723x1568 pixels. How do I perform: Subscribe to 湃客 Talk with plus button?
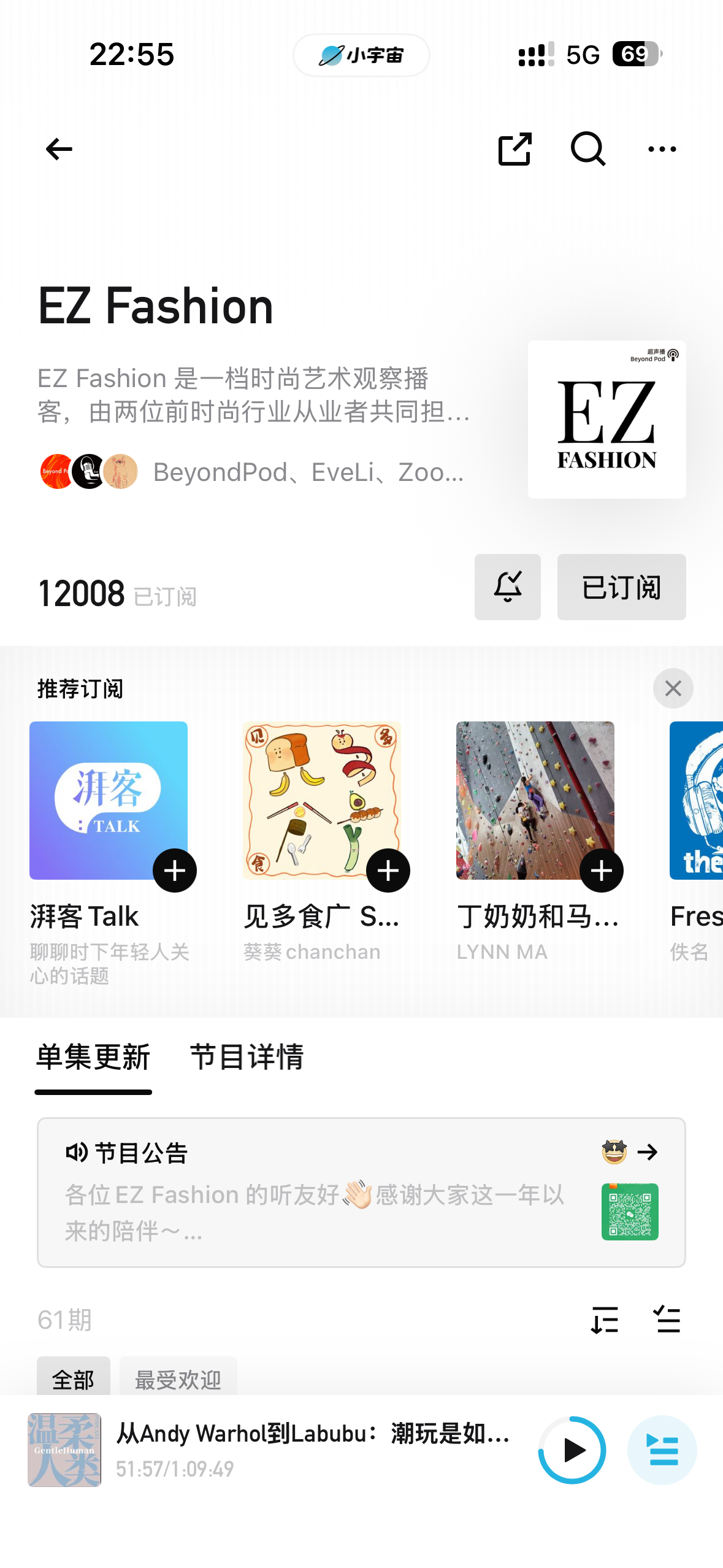coord(175,870)
